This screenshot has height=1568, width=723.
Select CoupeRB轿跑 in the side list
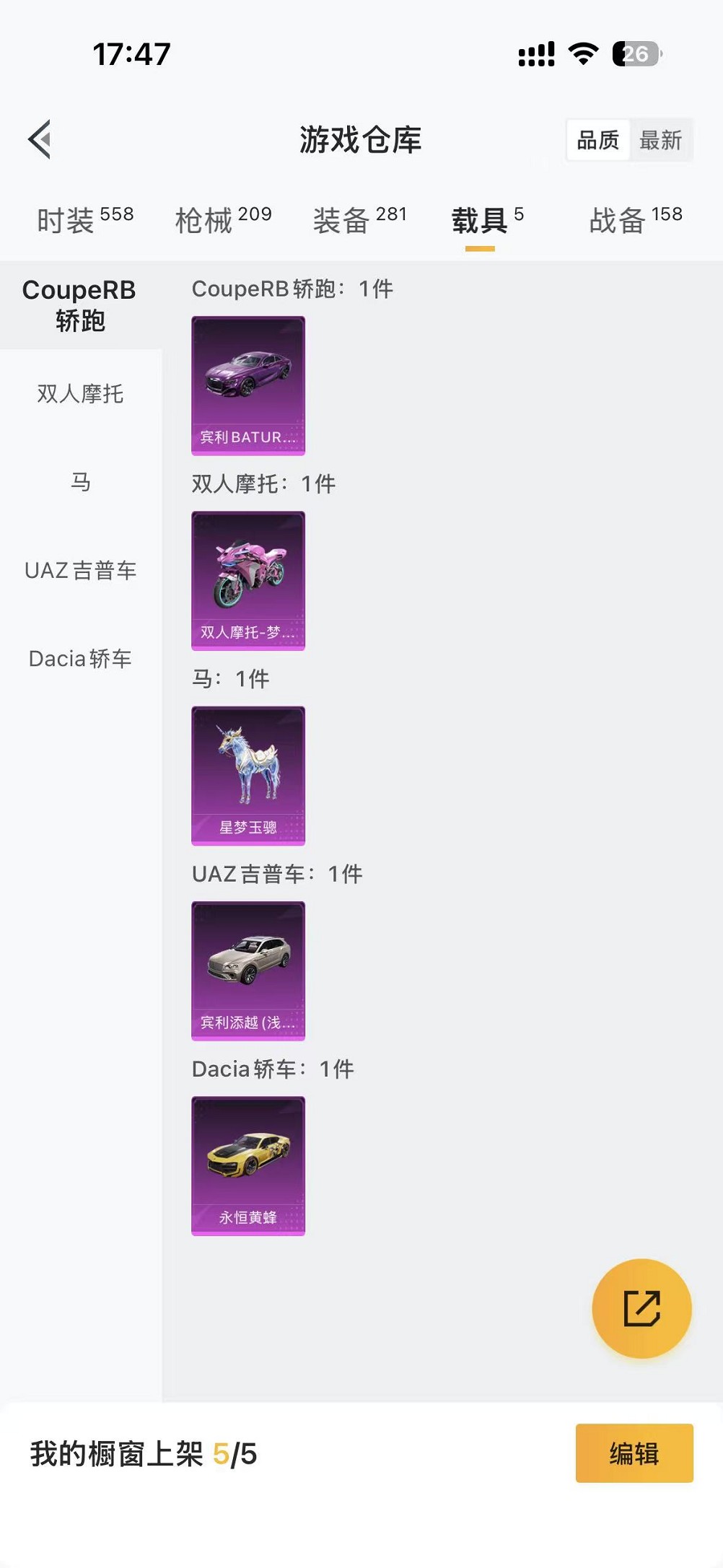click(x=80, y=305)
